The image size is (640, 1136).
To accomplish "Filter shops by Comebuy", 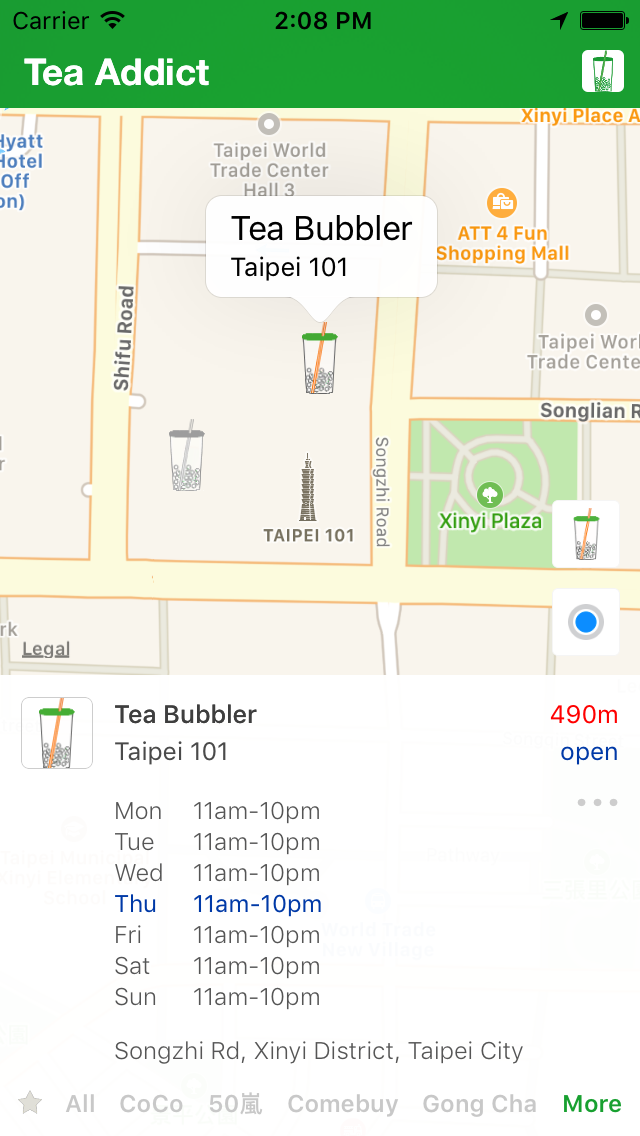I will (x=342, y=1104).
